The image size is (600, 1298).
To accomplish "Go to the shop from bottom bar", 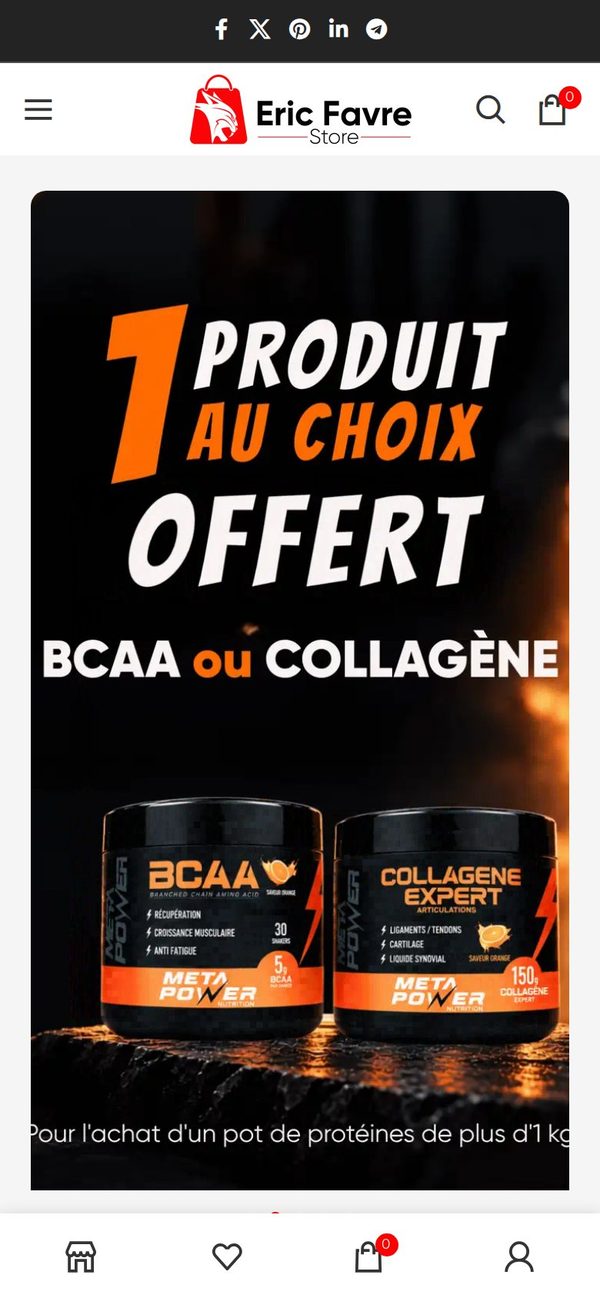I will pos(81,1256).
